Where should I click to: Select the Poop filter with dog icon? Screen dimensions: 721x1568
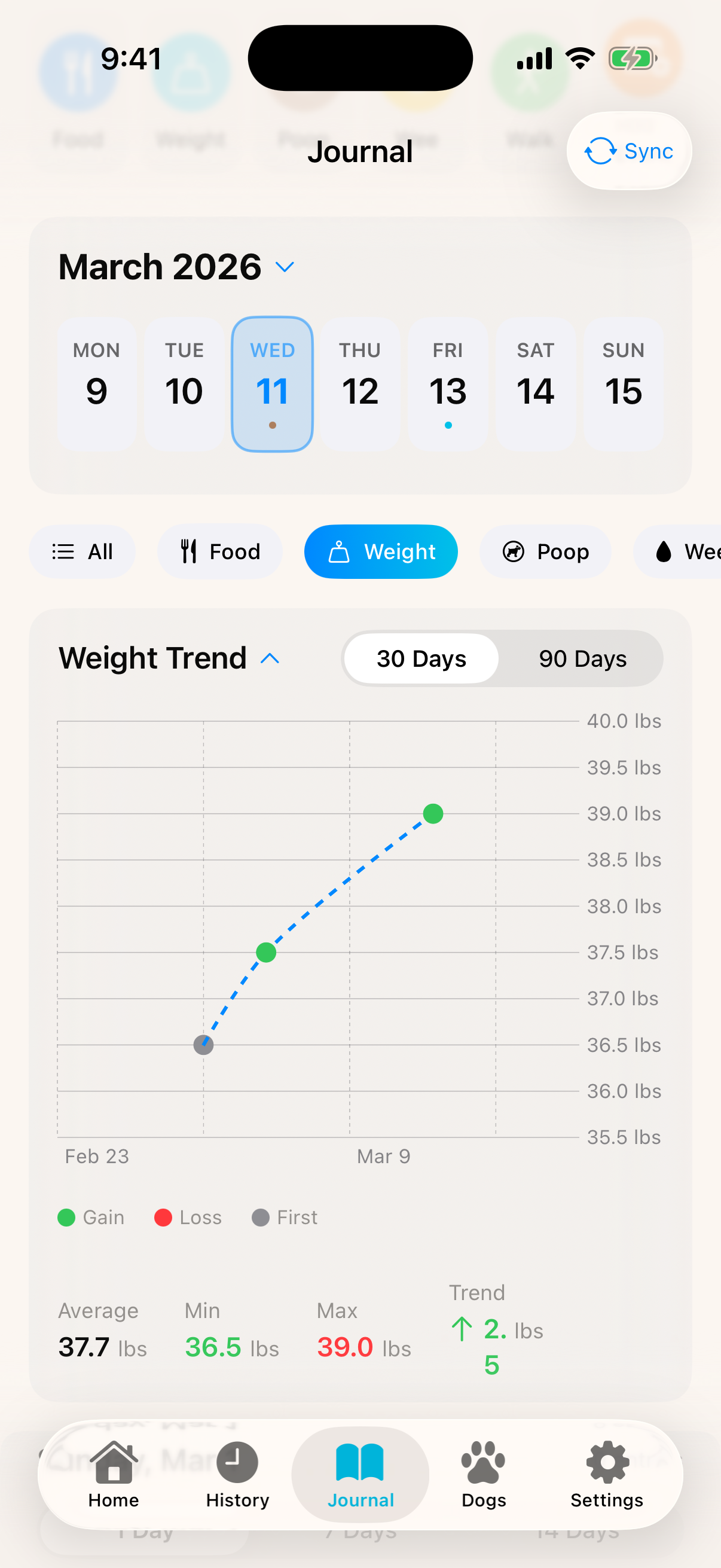[x=514, y=551]
